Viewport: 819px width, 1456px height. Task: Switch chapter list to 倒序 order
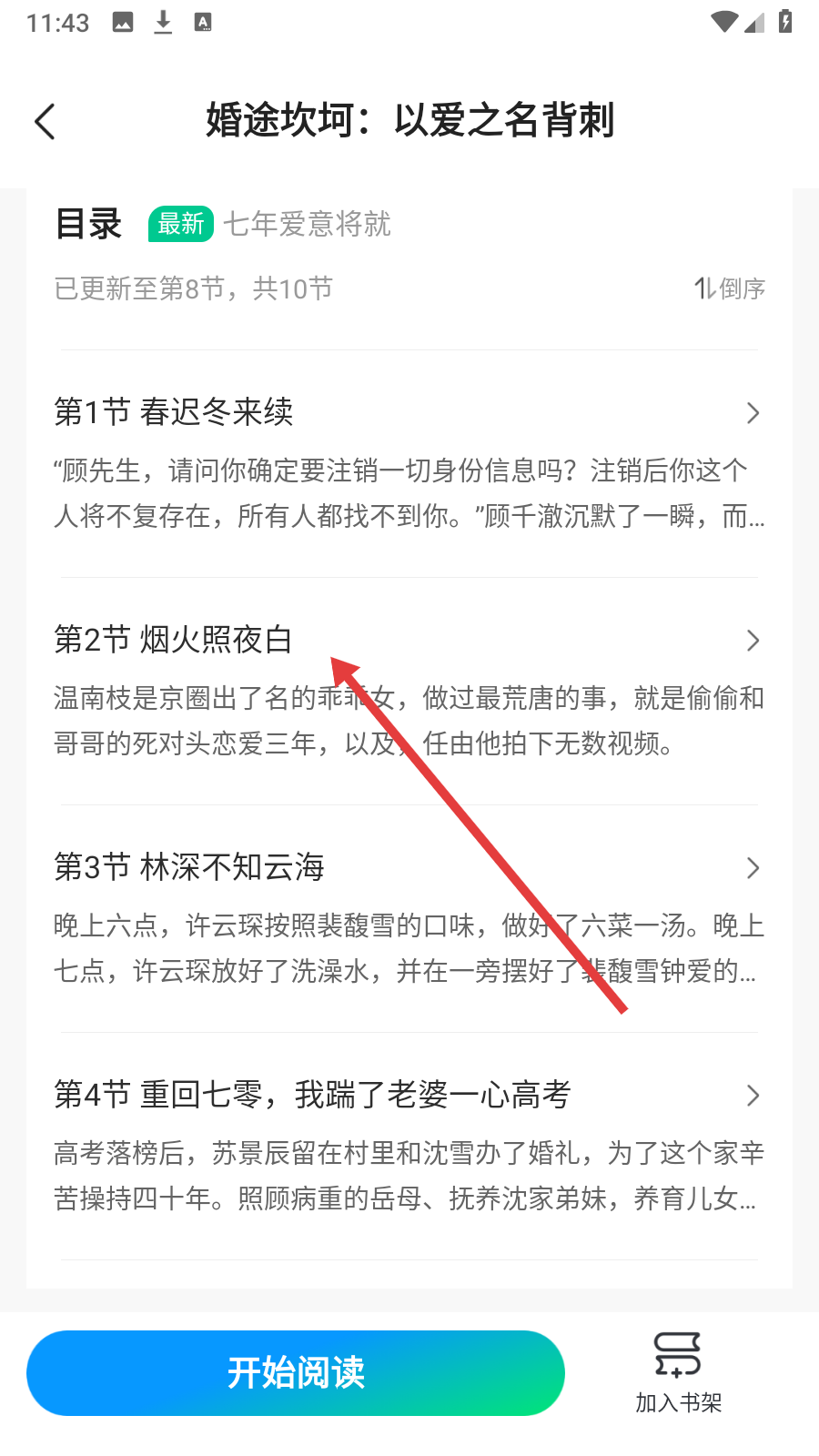pos(729,288)
